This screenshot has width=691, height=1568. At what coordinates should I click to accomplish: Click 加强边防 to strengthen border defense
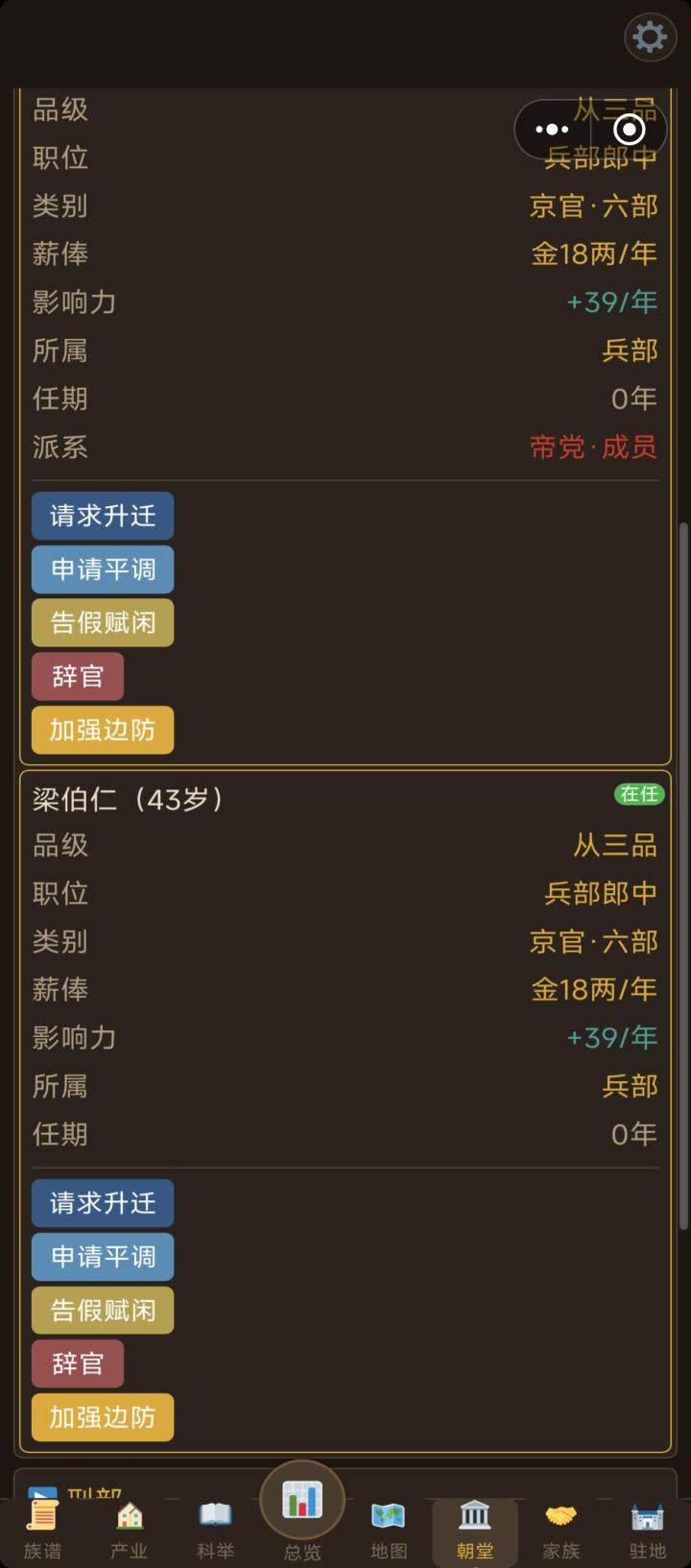(x=102, y=730)
